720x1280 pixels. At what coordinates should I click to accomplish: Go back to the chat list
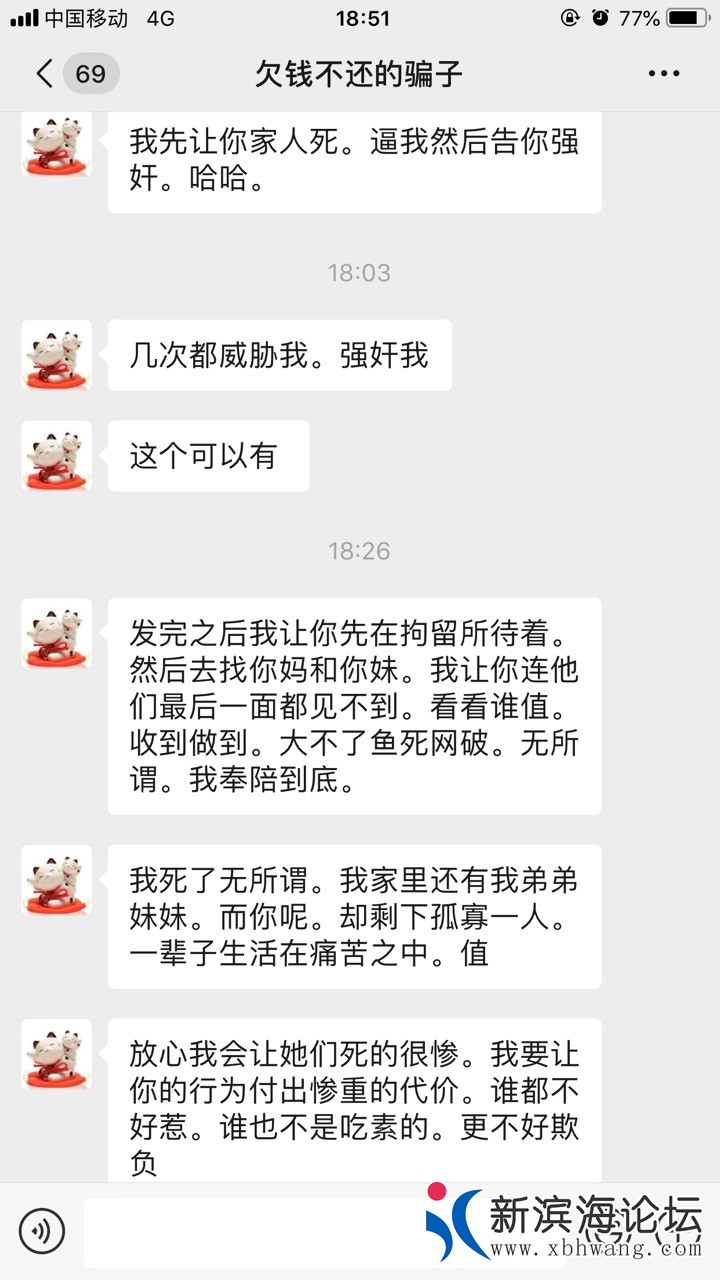pyautogui.click(x=45, y=74)
